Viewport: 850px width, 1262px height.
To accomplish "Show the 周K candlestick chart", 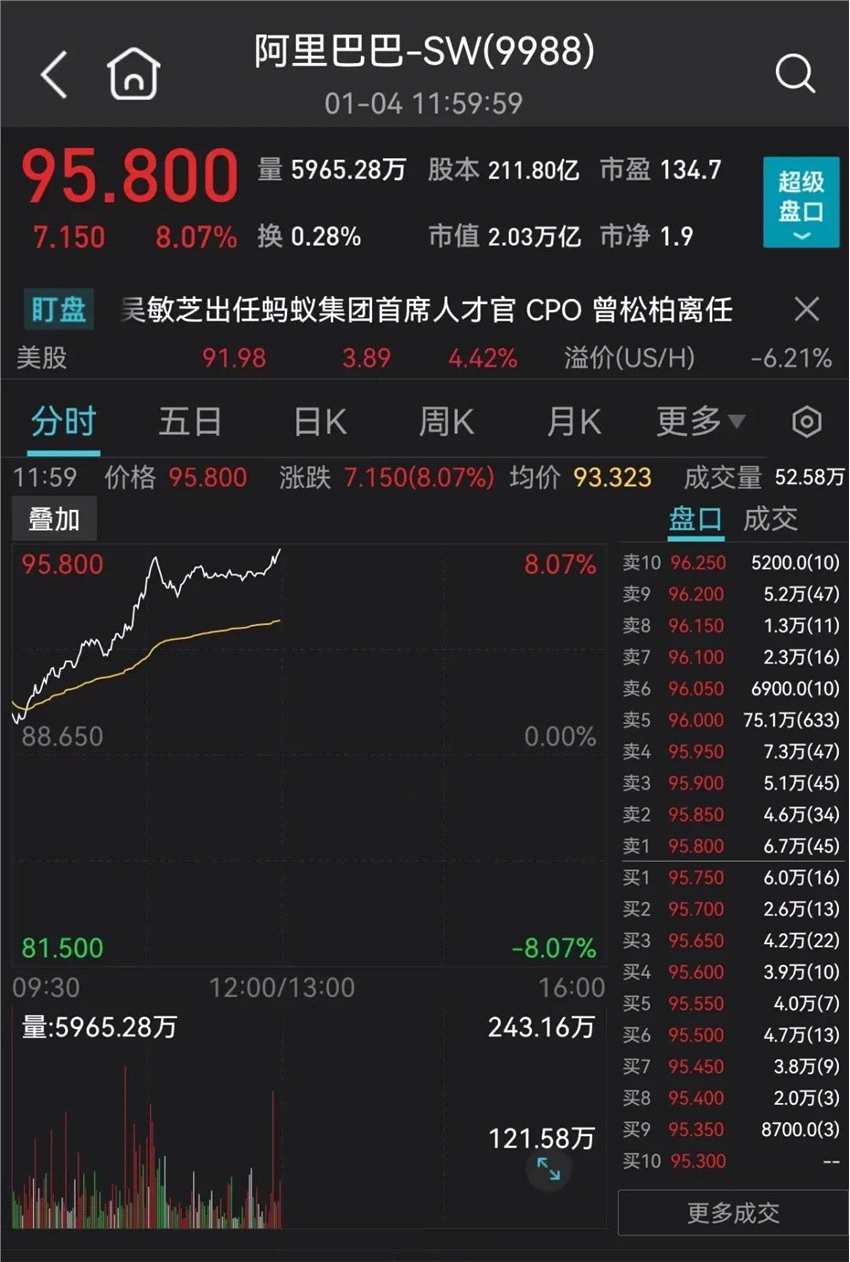I will pyautogui.click(x=446, y=422).
